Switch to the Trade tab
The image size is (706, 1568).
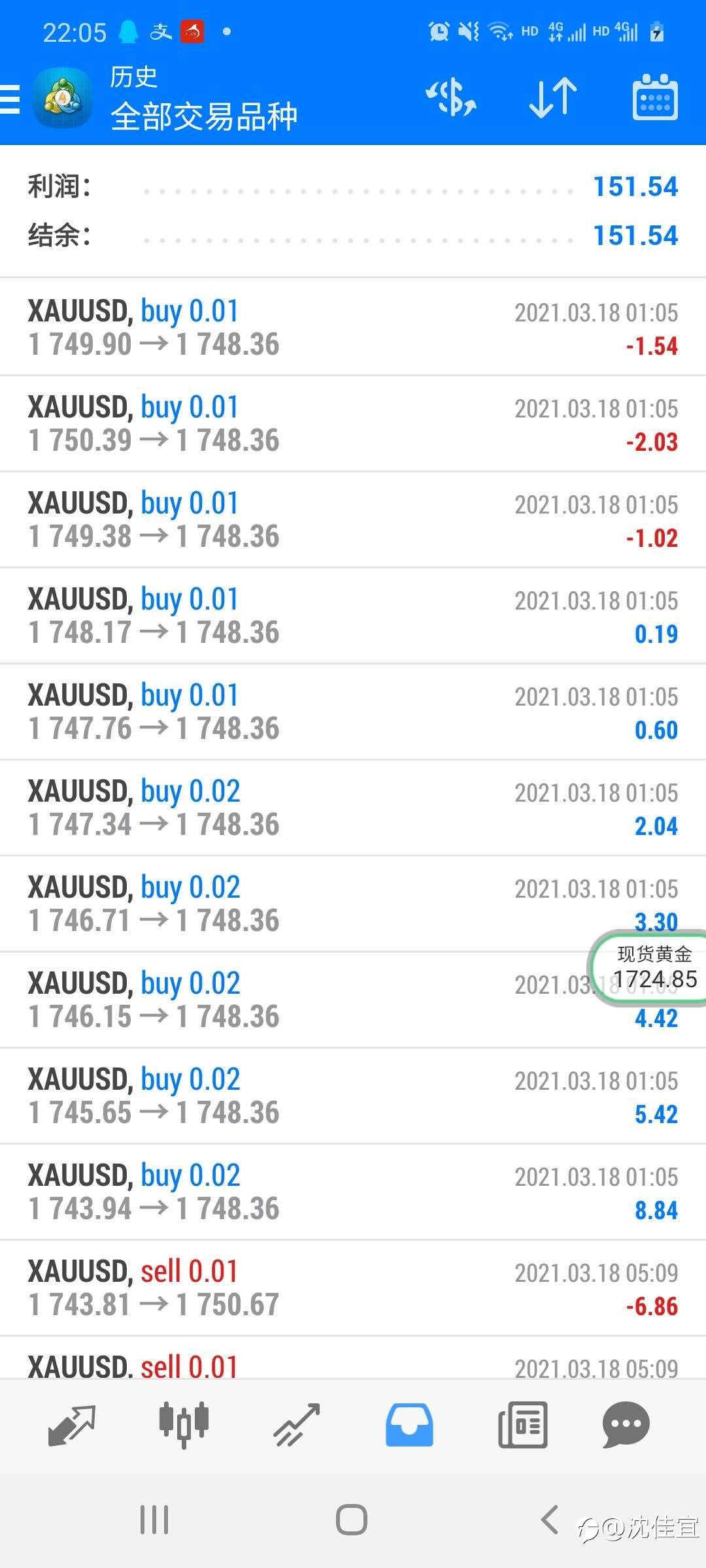tap(297, 1425)
